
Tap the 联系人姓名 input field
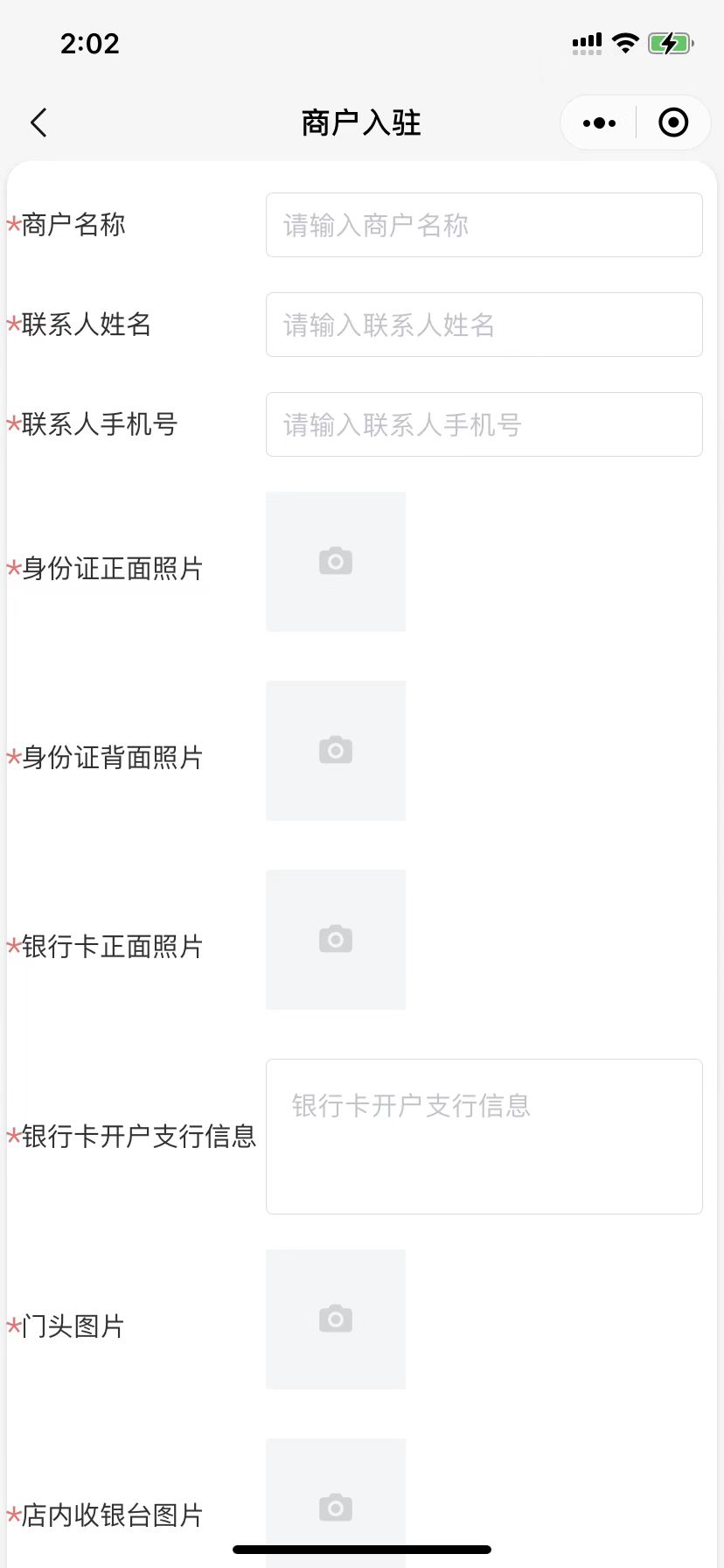click(484, 325)
